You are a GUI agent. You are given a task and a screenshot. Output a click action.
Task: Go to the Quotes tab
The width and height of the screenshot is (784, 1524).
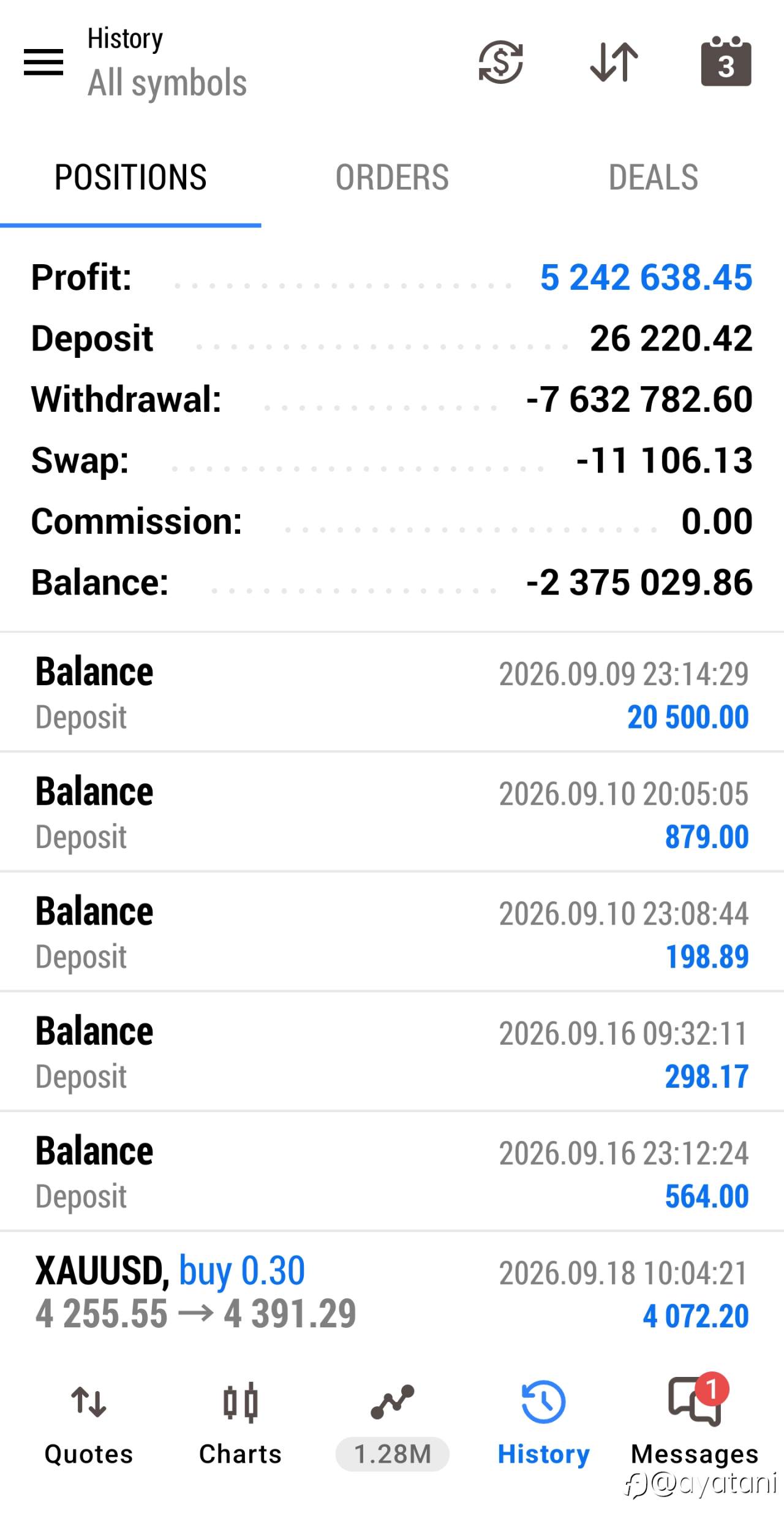(89, 1425)
